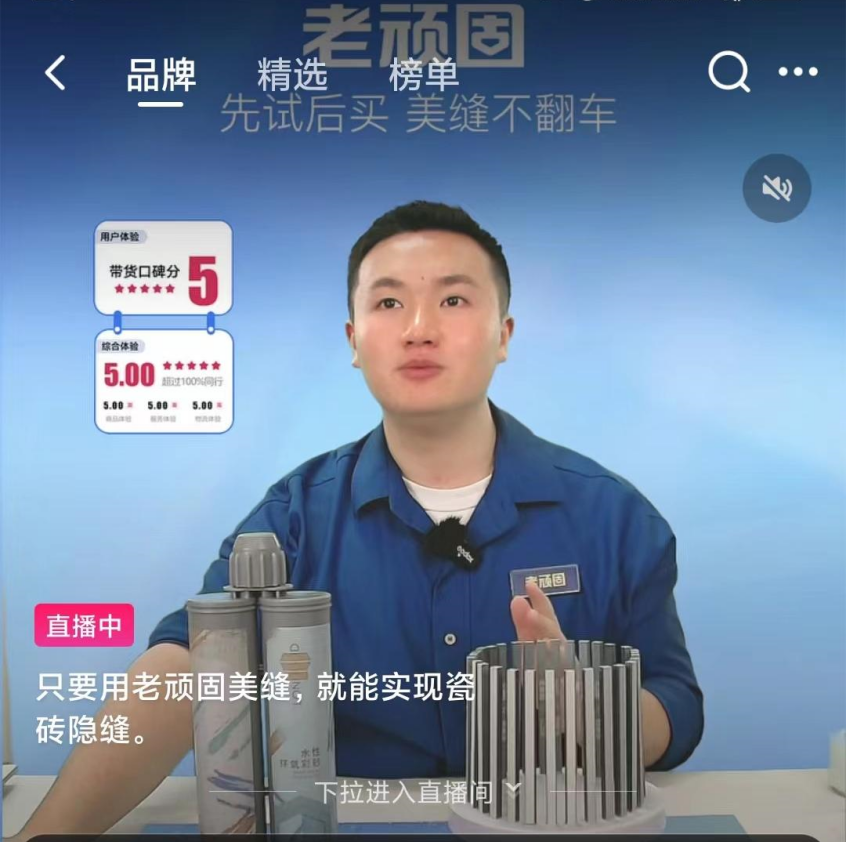Open the search icon

(x=729, y=72)
